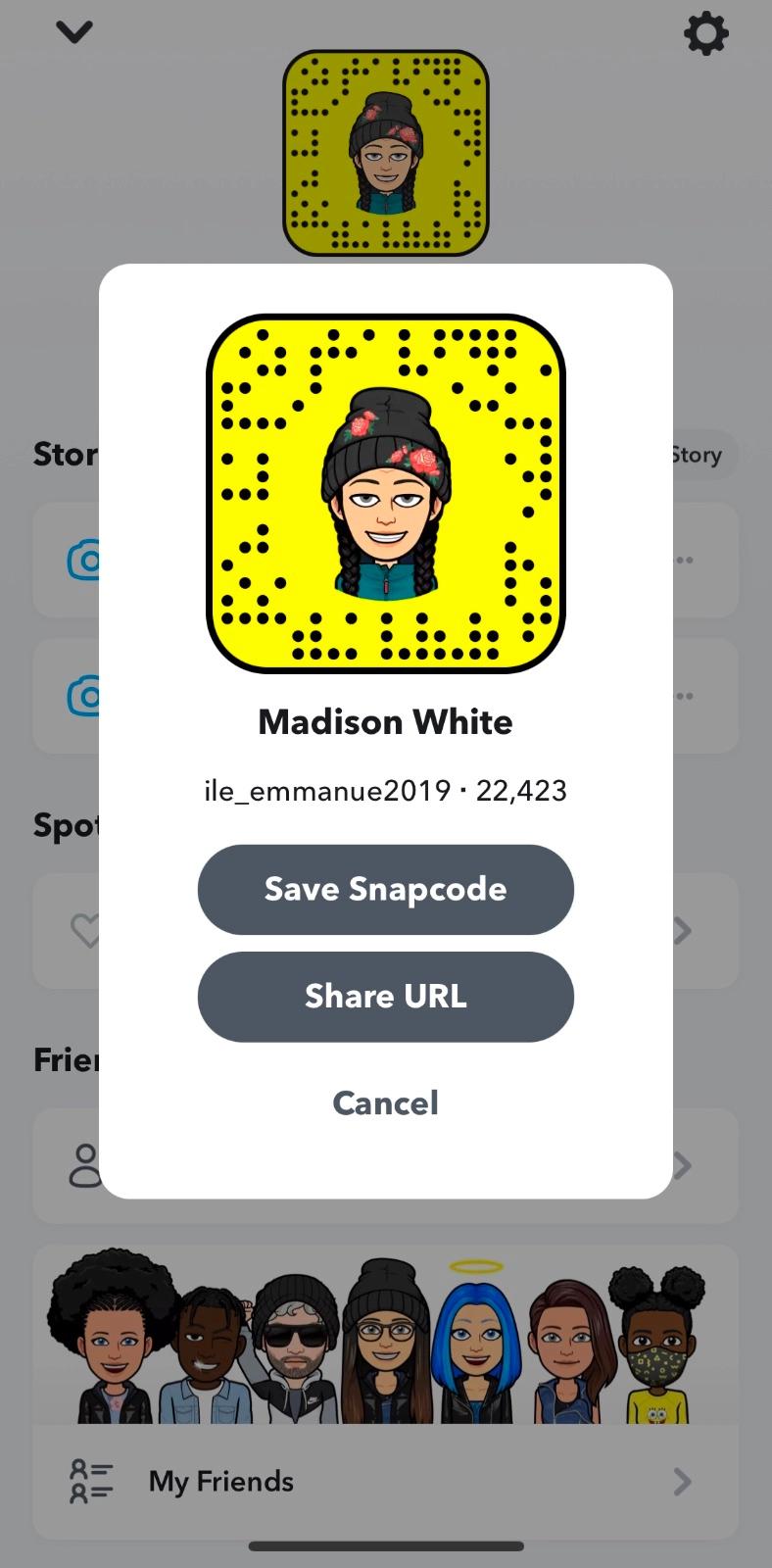Open the My Friends list
772x1568 pixels.
(x=385, y=1481)
